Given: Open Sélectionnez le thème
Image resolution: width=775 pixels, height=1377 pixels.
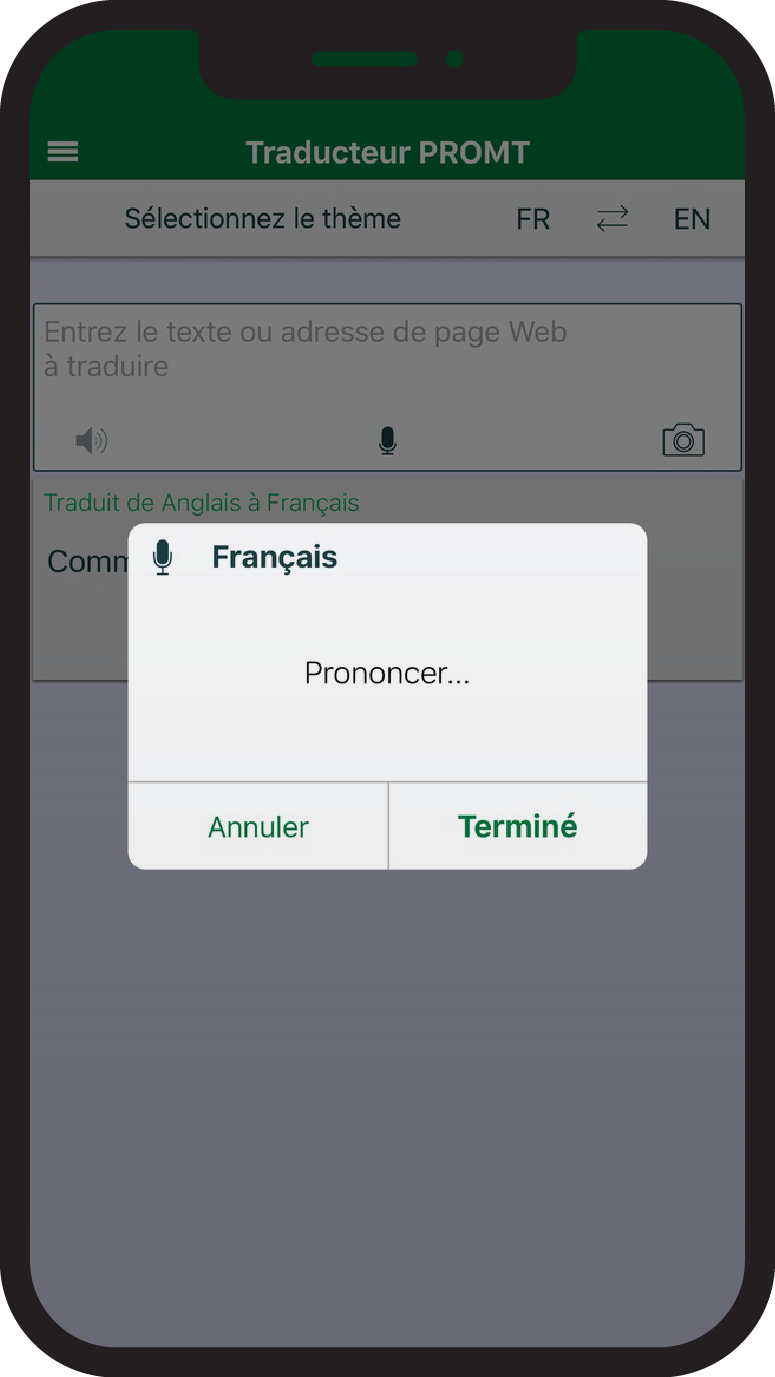Looking at the screenshot, I should pyautogui.click(x=262, y=218).
